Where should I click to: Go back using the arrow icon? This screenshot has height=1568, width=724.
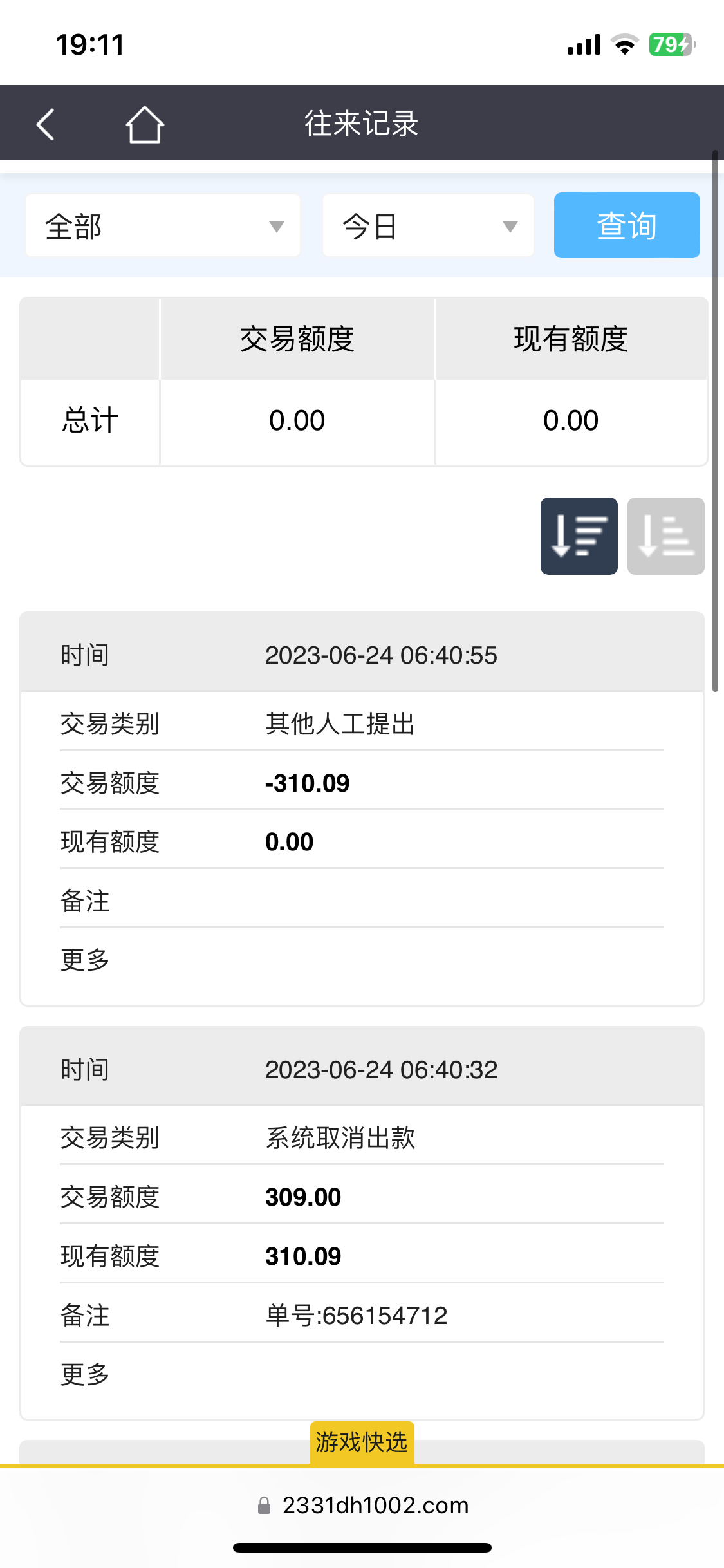click(x=46, y=124)
